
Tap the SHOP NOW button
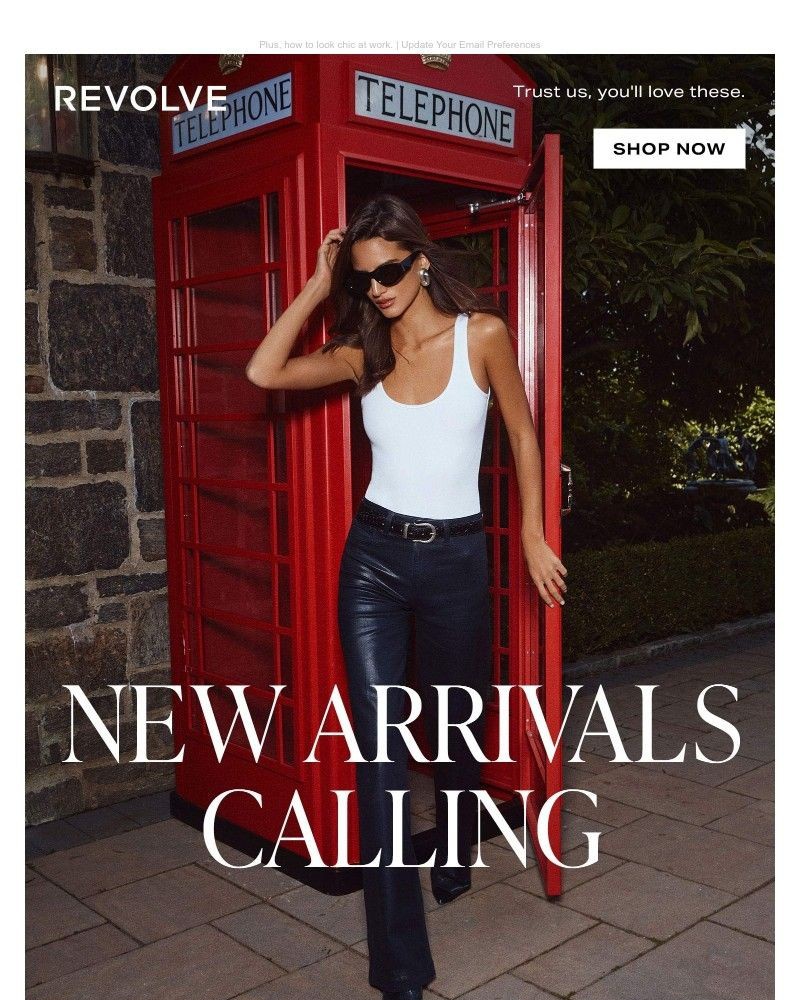click(668, 149)
